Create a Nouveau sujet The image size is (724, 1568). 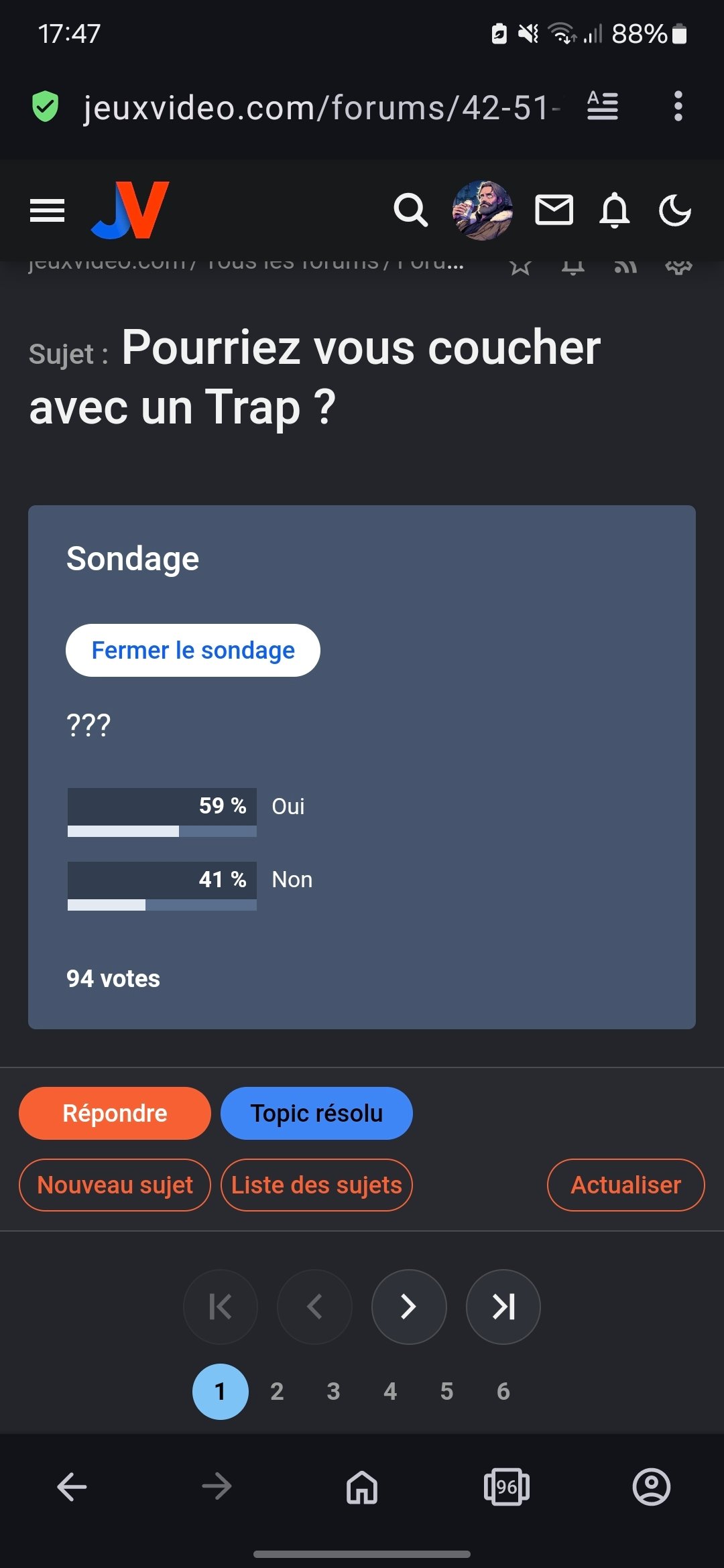(x=115, y=1185)
